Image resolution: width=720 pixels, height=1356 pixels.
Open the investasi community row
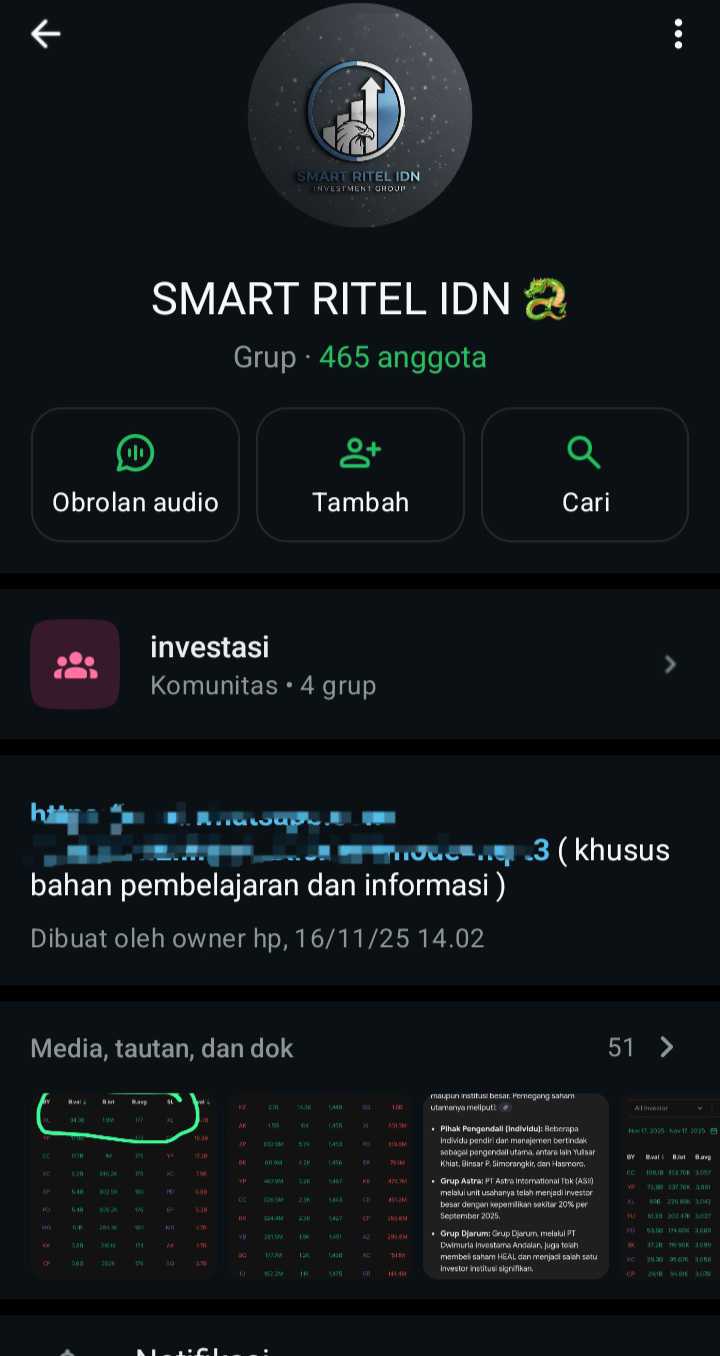tap(360, 665)
